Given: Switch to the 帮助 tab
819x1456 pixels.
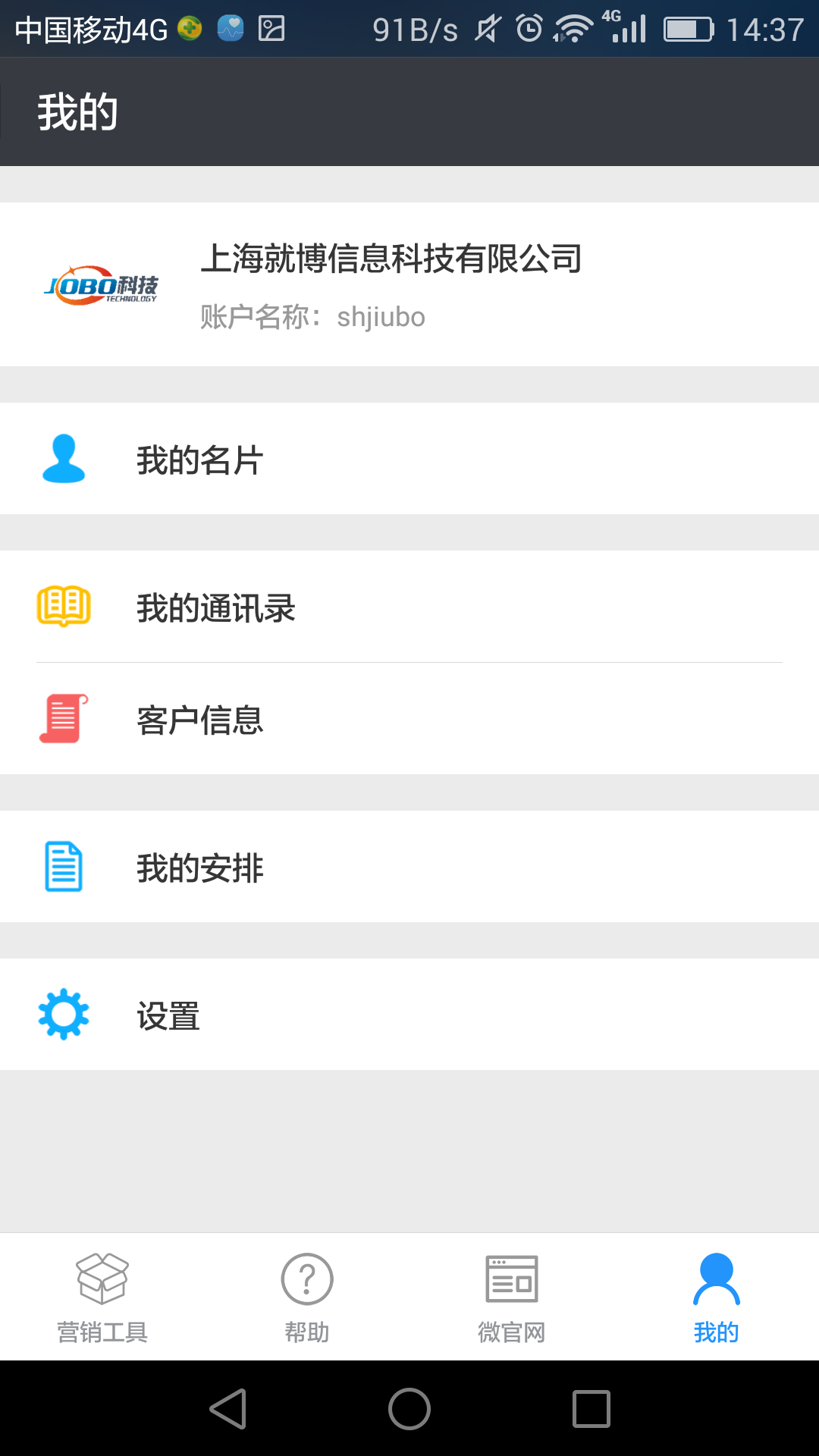Looking at the screenshot, I should click(x=307, y=1298).
